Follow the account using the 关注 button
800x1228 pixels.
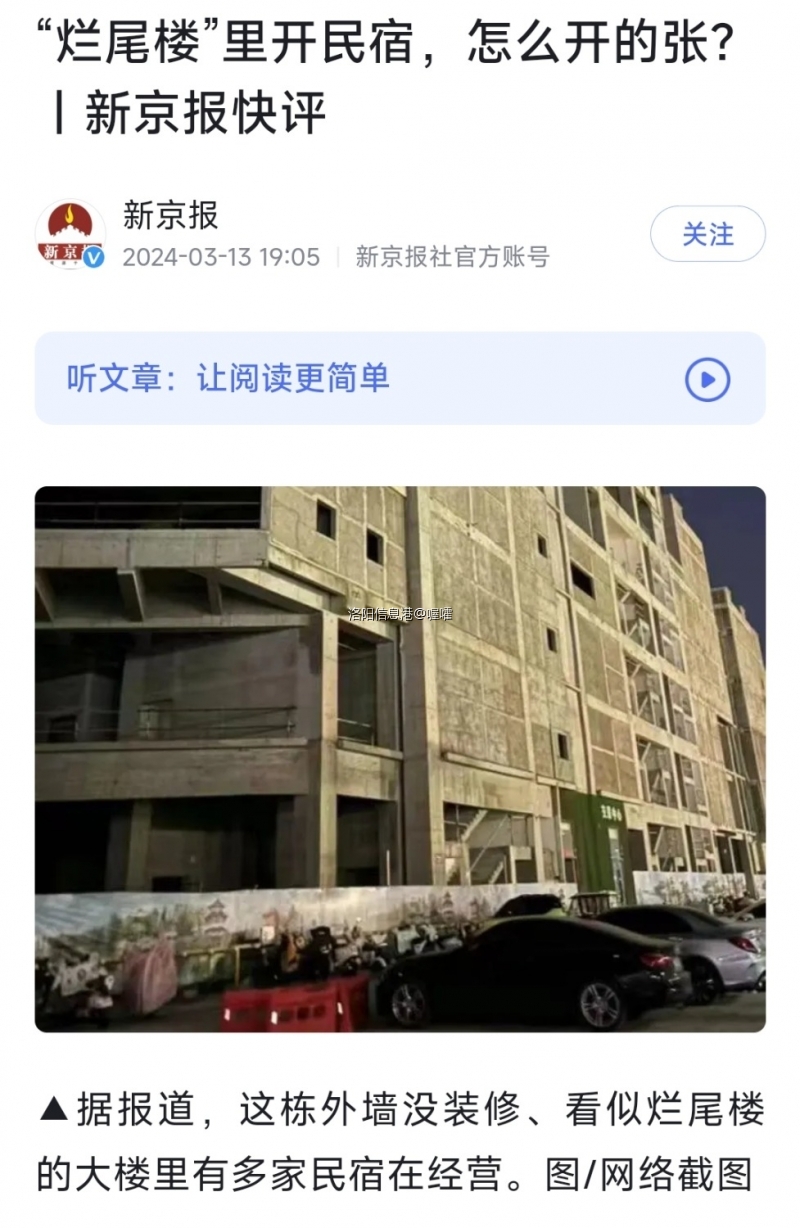(x=706, y=234)
